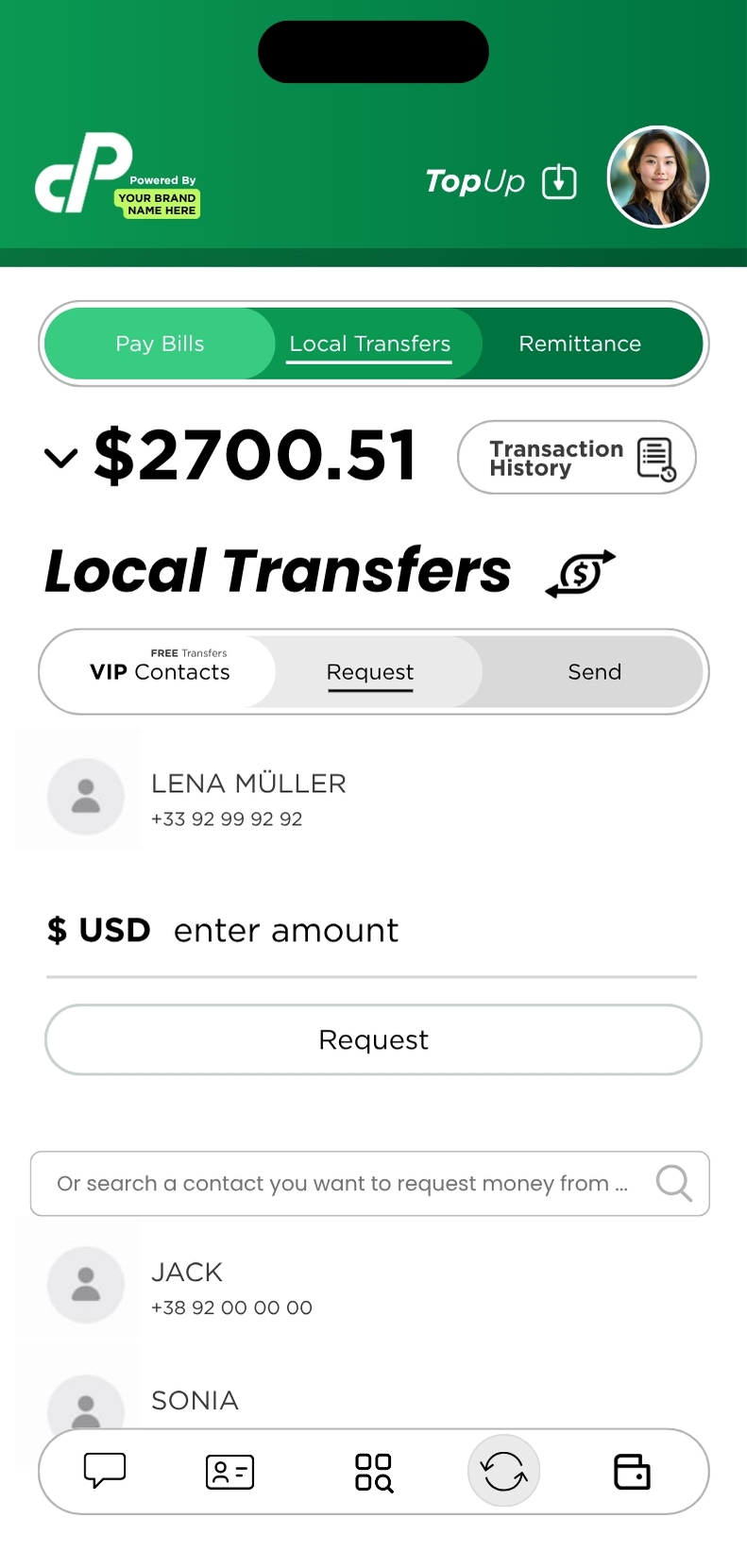Choose Sonia from the contact list
This screenshot has height=1568, width=747.
[x=195, y=1400]
